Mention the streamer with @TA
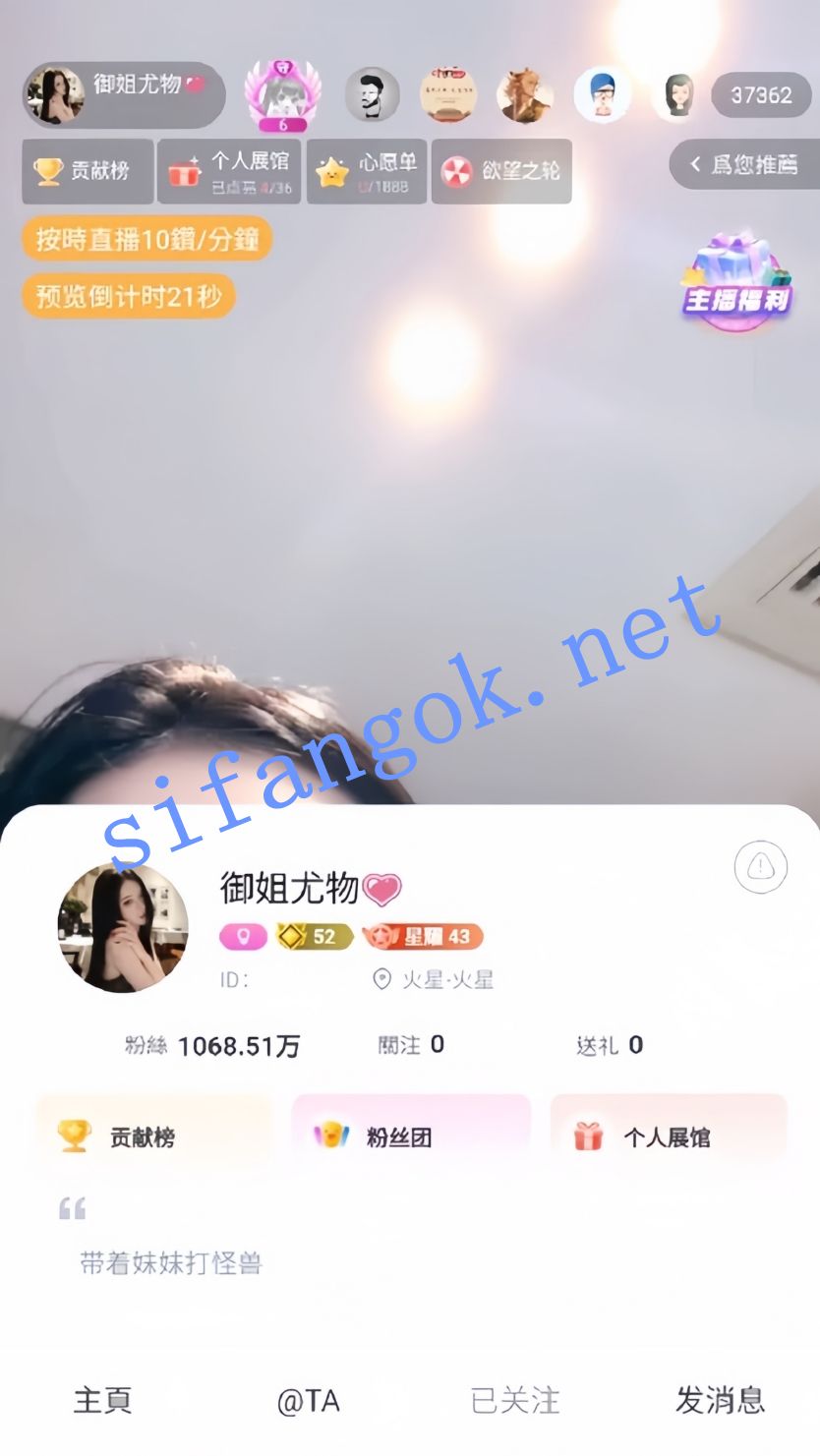Viewport: 820px width, 1456px height. pyautogui.click(x=308, y=1401)
